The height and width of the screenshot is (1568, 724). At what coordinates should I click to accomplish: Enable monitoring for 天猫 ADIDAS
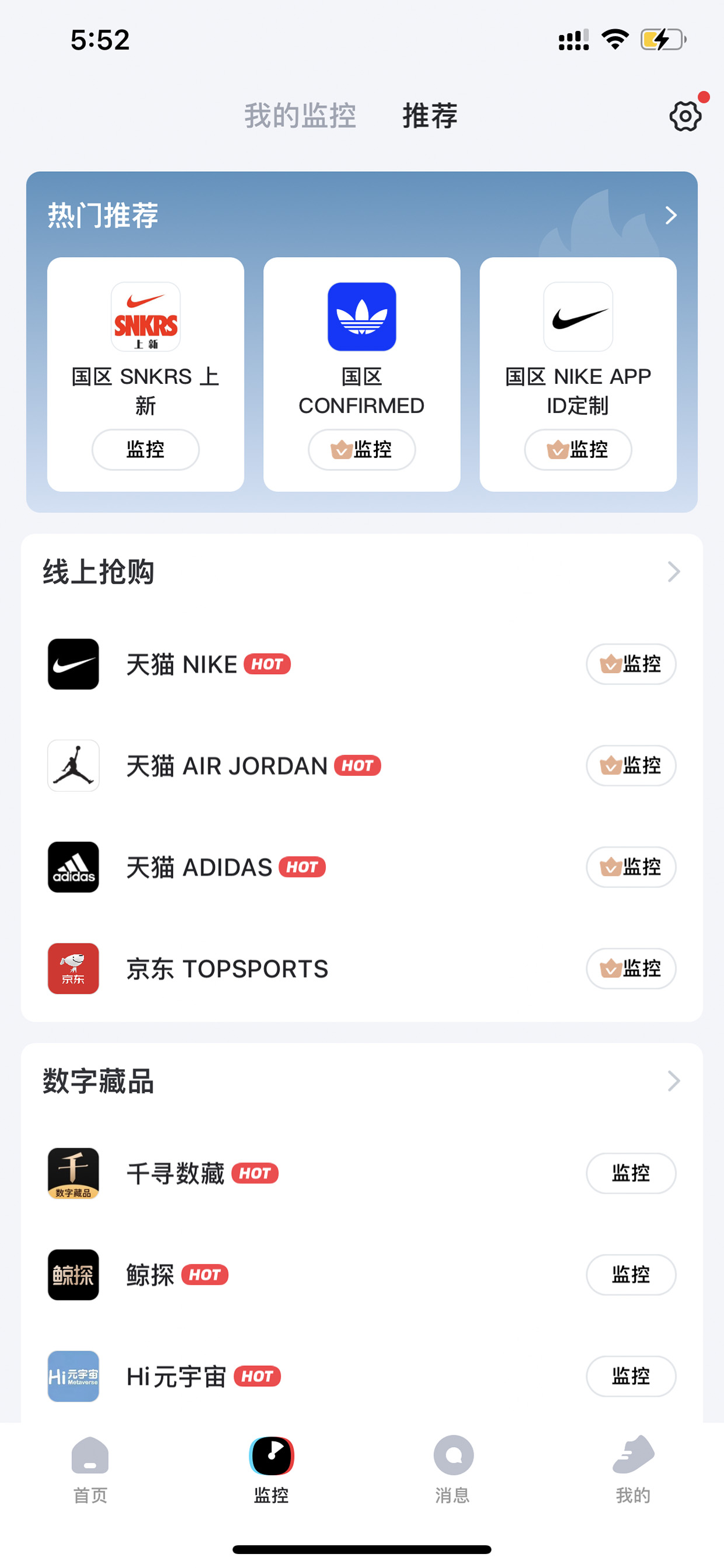tap(631, 867)
